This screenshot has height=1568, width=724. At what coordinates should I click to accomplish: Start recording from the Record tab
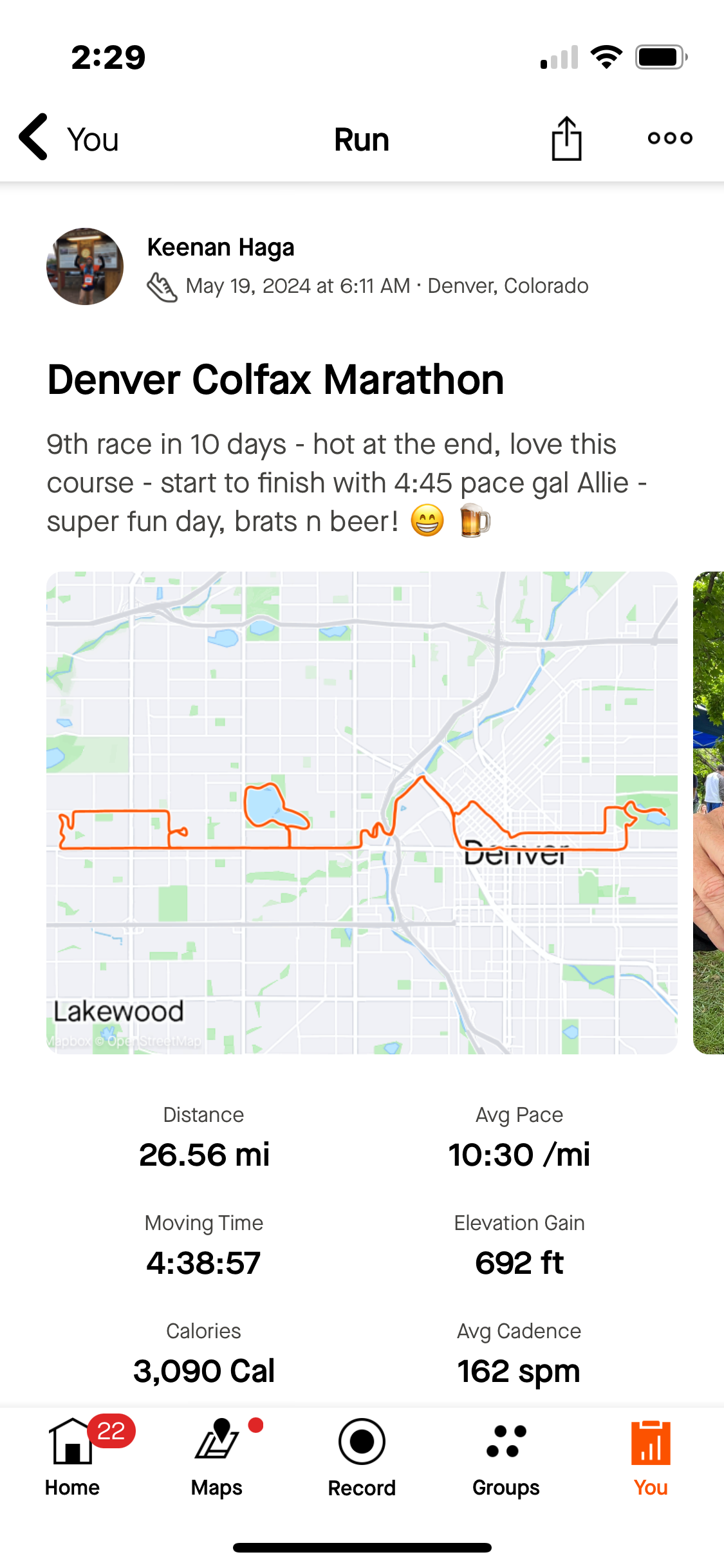(362, 1458)
